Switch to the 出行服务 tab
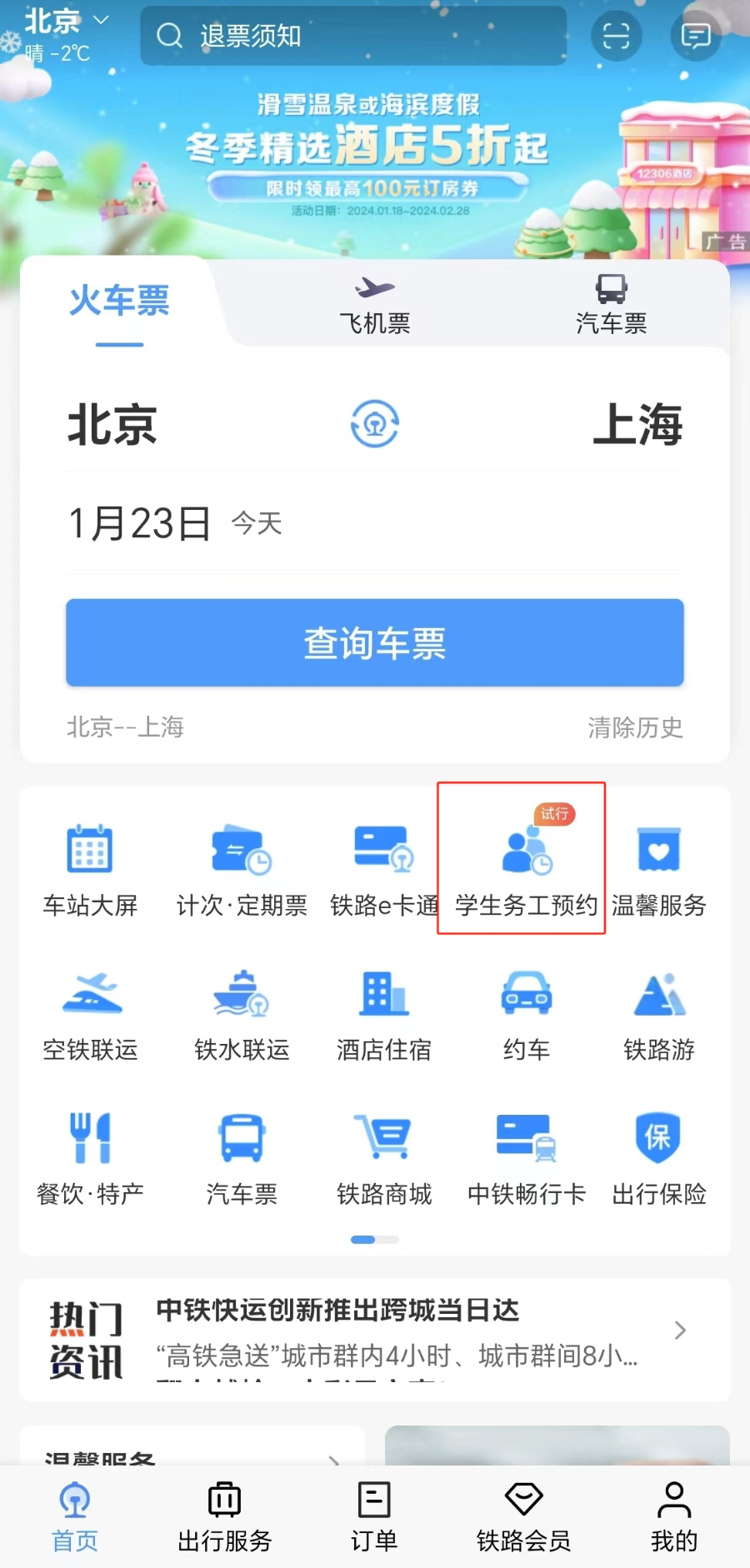This screenshot has height=1568, width=750. 224,1516
